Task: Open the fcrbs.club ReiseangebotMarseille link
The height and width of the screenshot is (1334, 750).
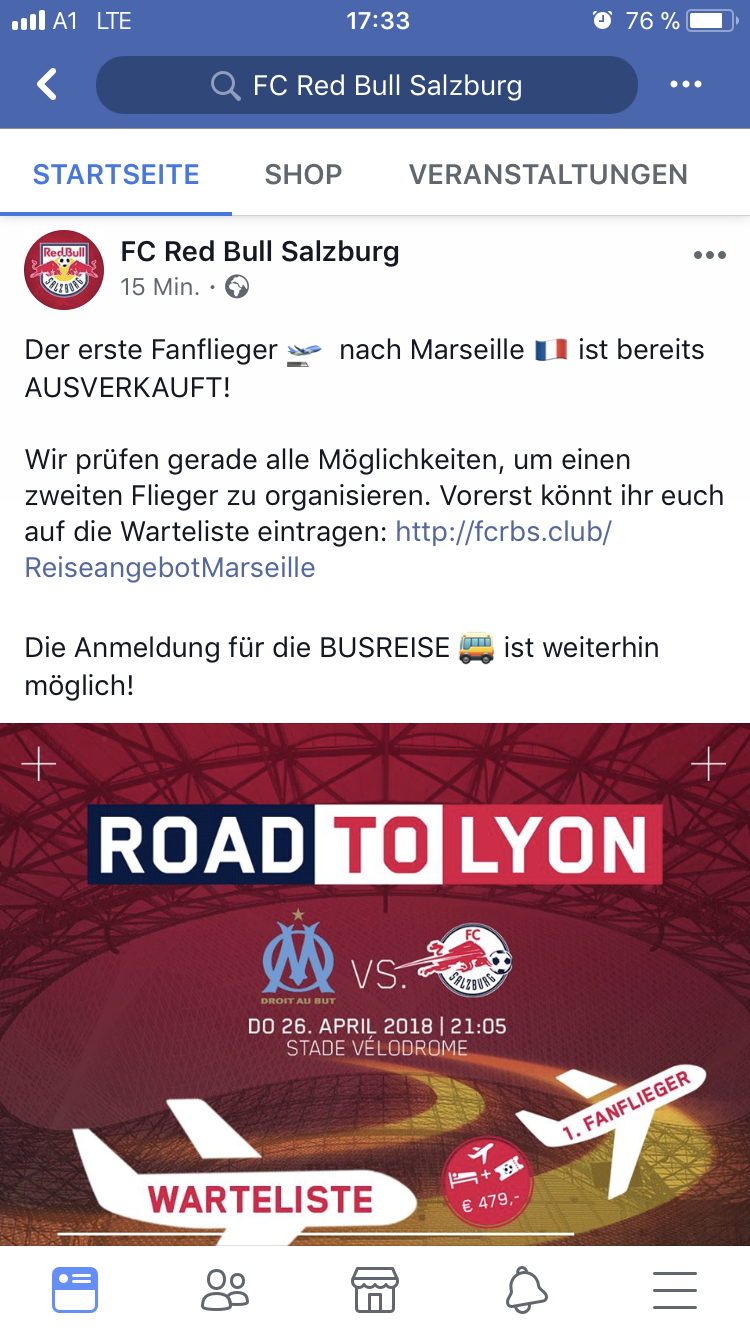Action: [318, 549]
